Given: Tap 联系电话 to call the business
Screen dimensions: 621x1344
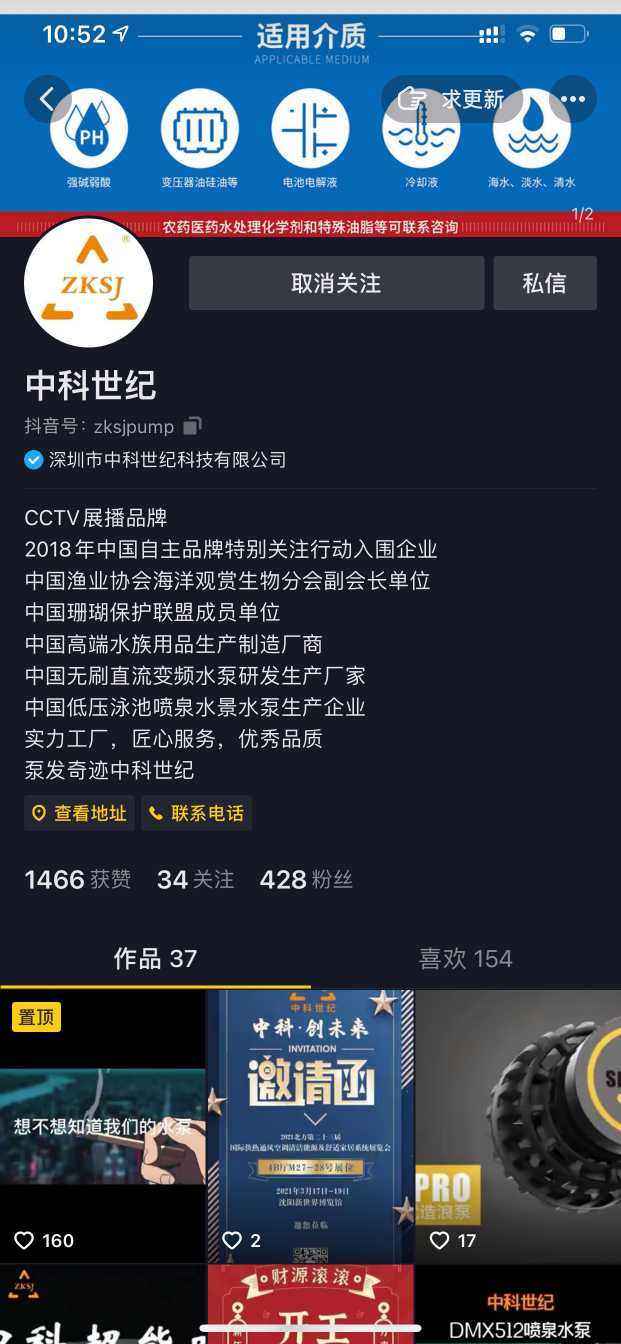Looking at the screenshot, I should 197,813.
